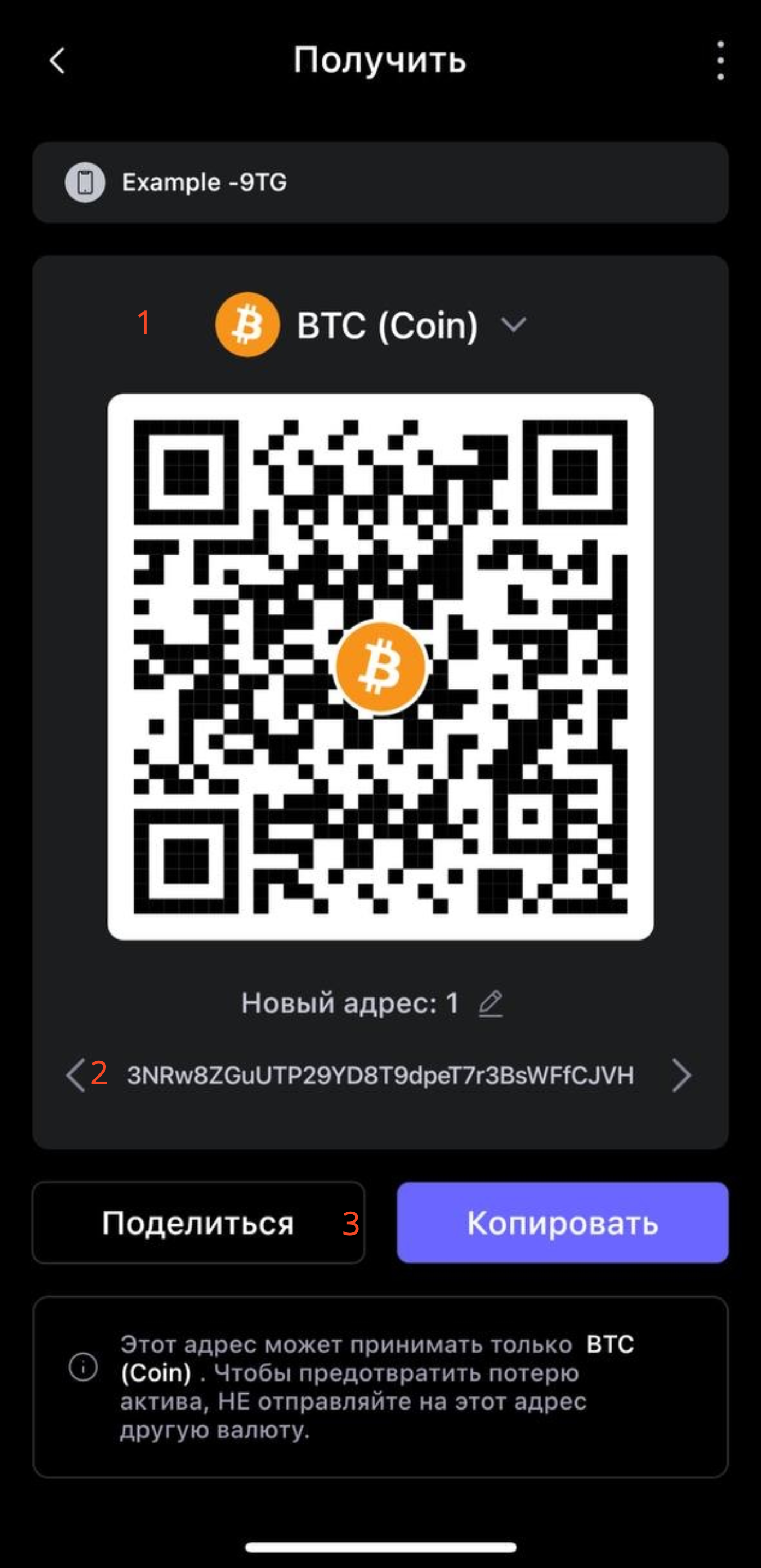Show the next address with right arrow
Screen dimensions: 761x1568
[x=681, y=1076]
